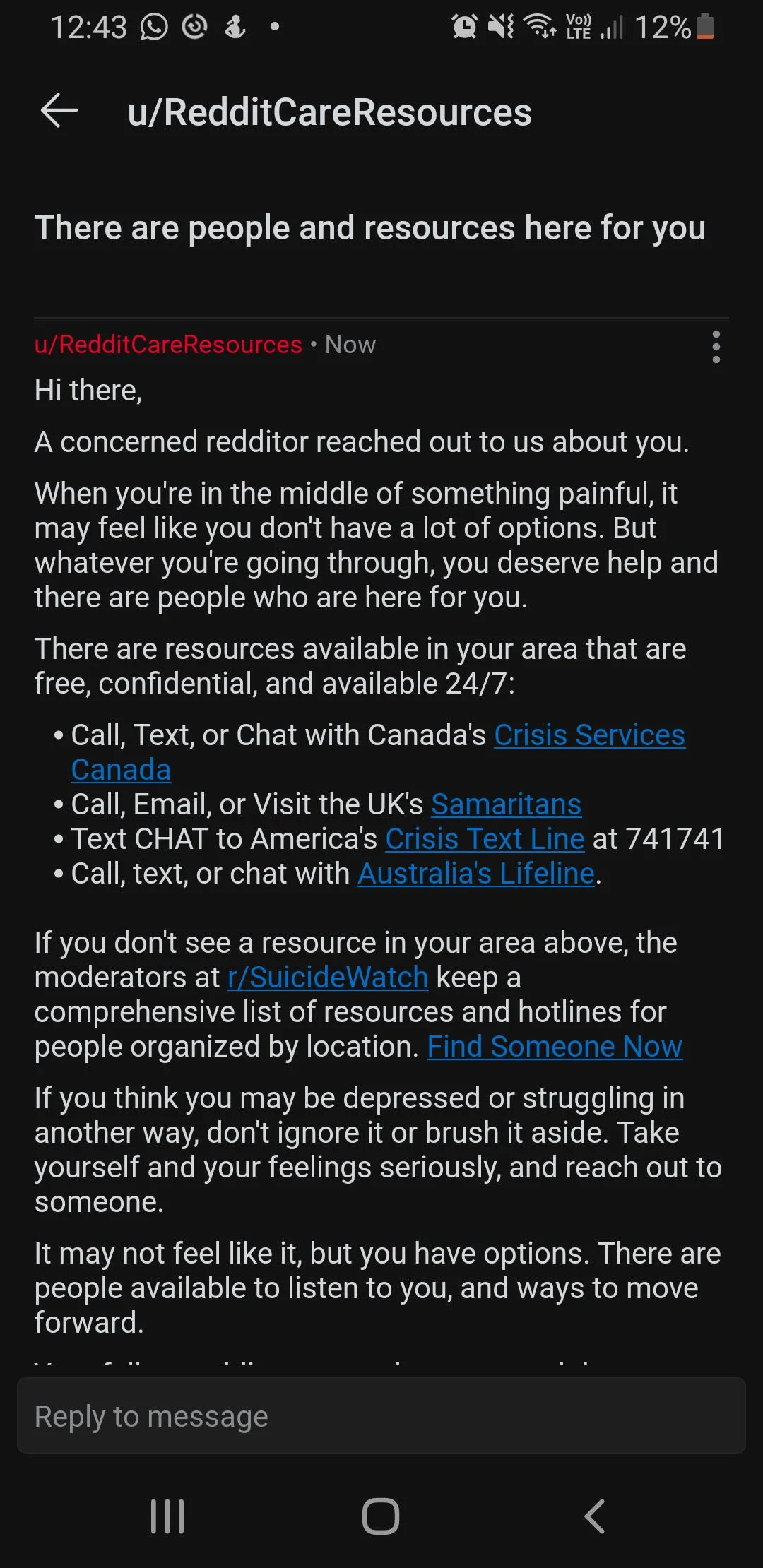This screenshot has width=763, height=1568.
Task: Open the Crisis Services Canada link
Action: coord(588,735)
